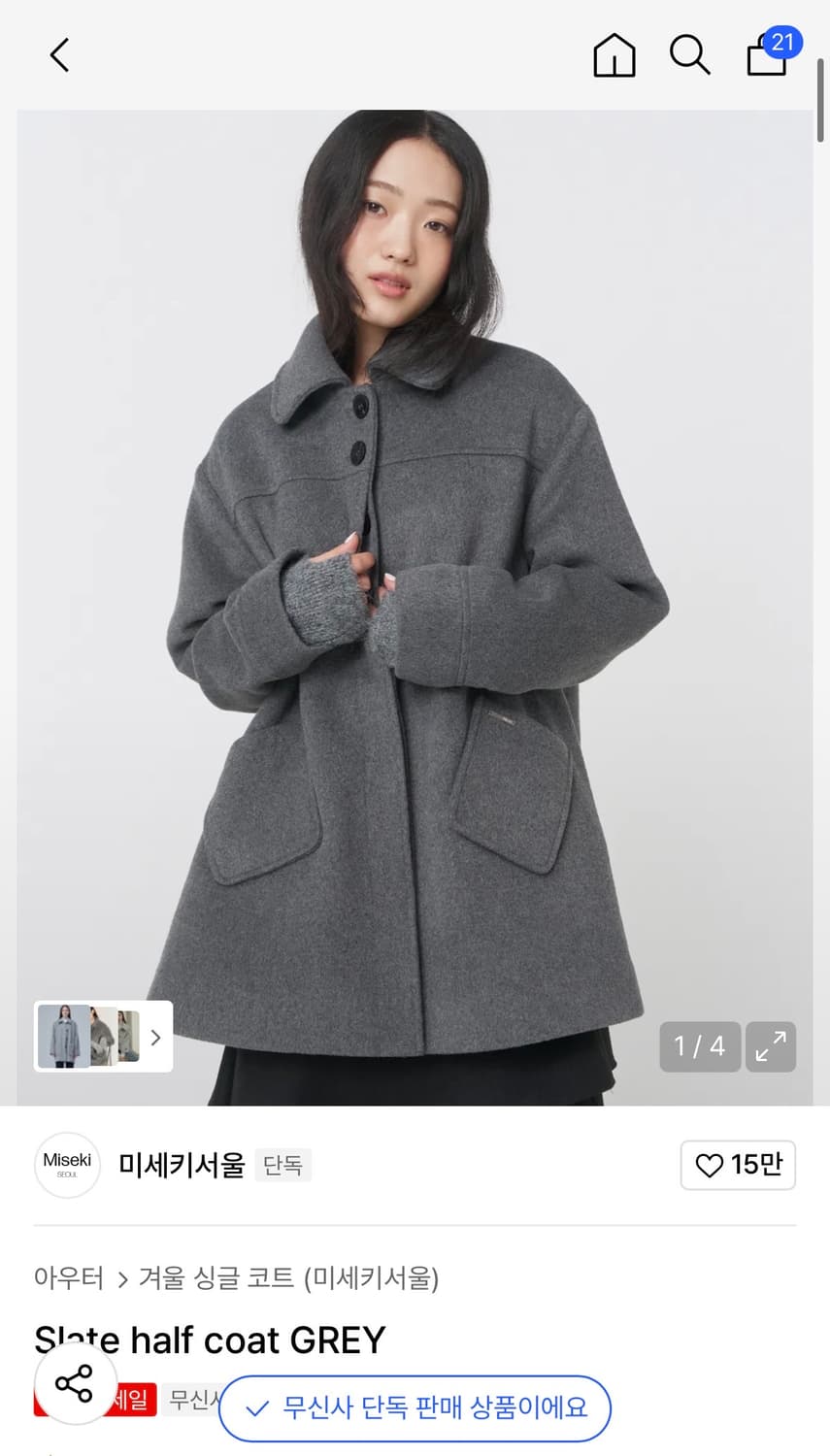This screenshot has height=1456, width=830.
Task: Expand the breadcrumb chevron after 아우터
Action: click(x=122, y=1279)
